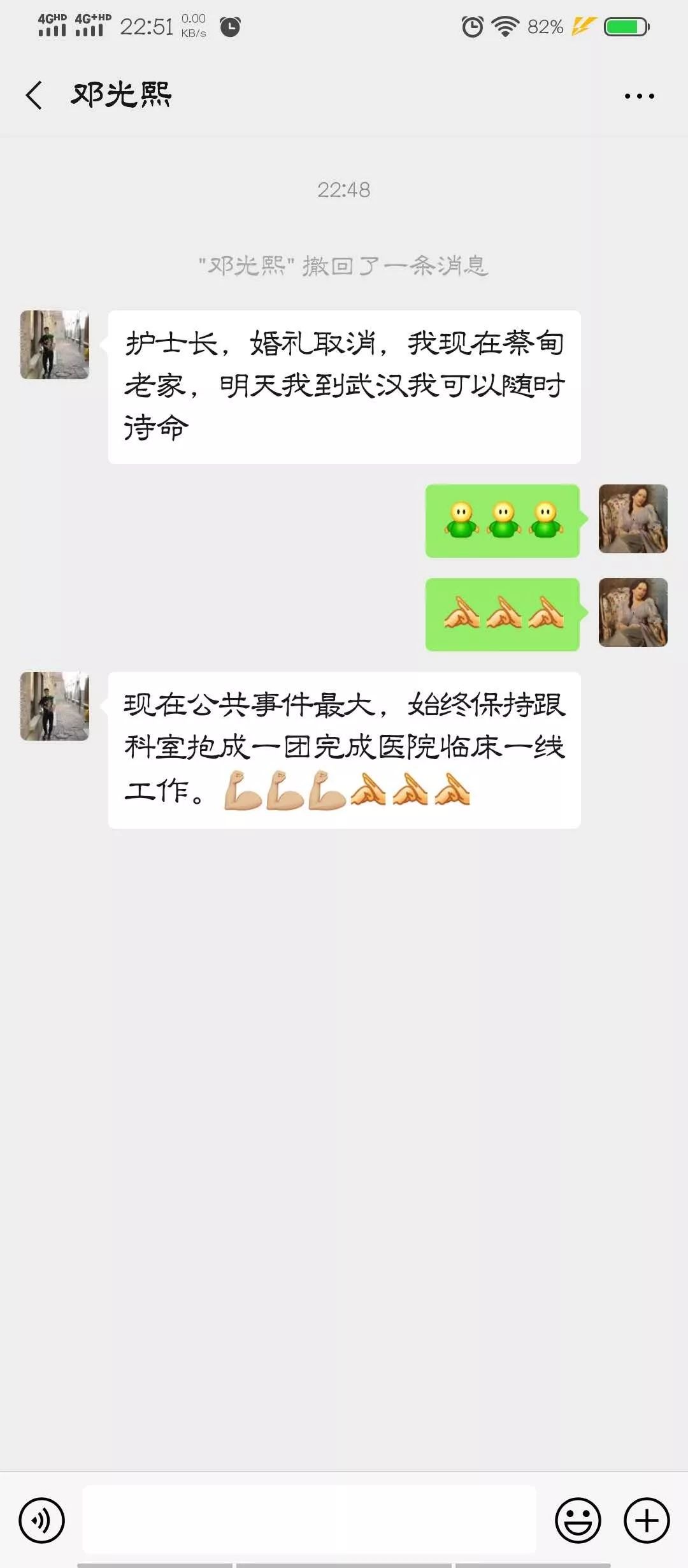Screen dimensions: 688x1568
Task: Tap the back arrow to exit chat
Action: pos(33,94)
